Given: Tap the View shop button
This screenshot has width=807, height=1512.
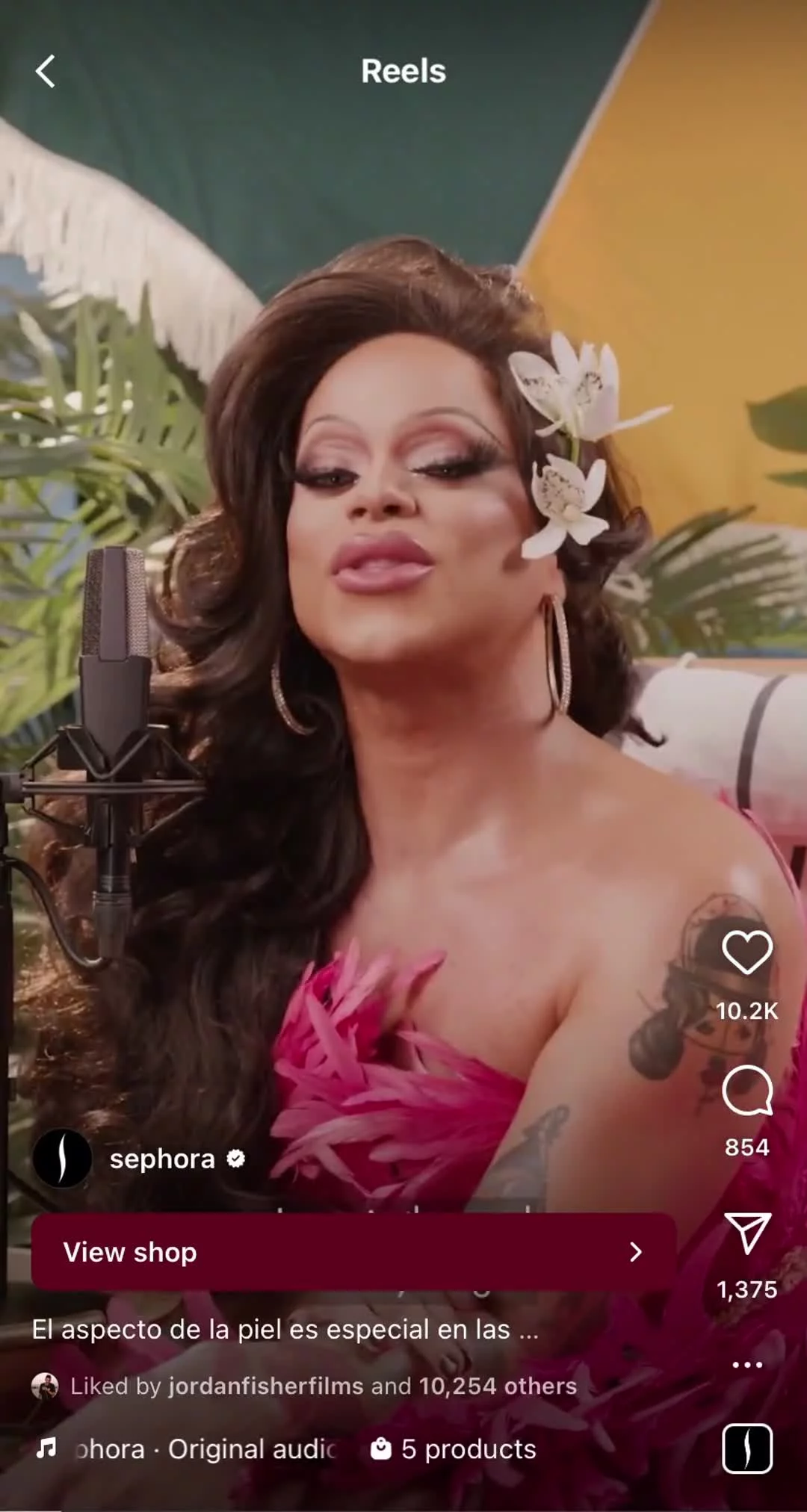Looking at the screenshot, I should [x=353, y=1252].
